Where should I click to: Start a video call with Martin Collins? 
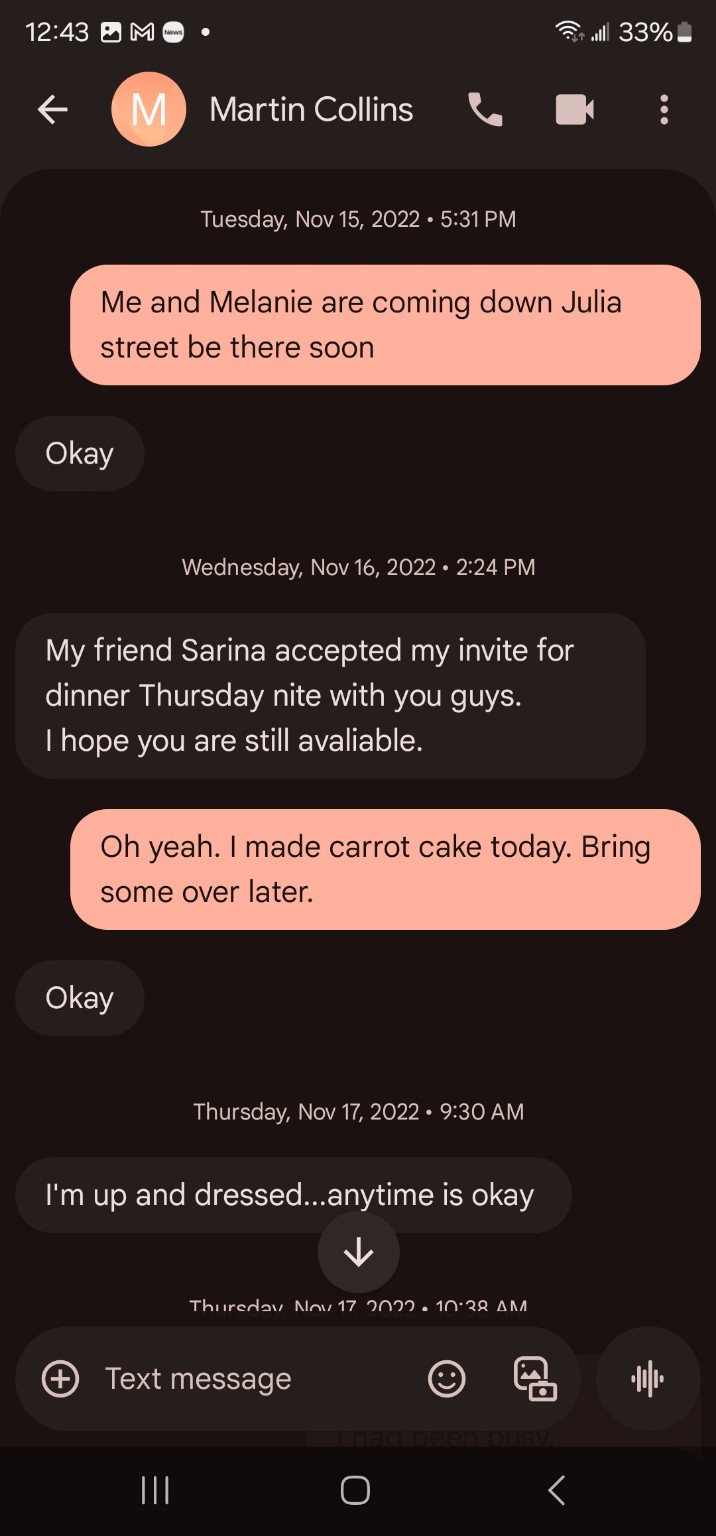tap(574, 110)
